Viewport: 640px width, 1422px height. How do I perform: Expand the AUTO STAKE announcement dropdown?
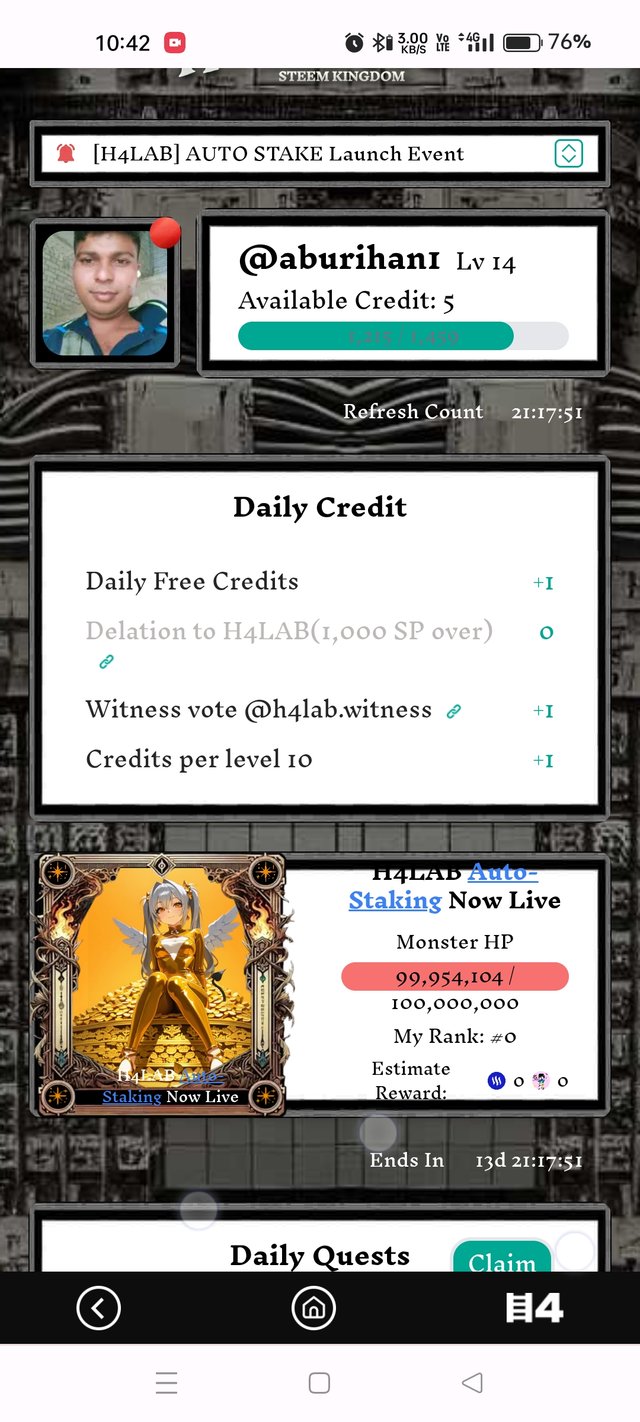tap(568, 154)
